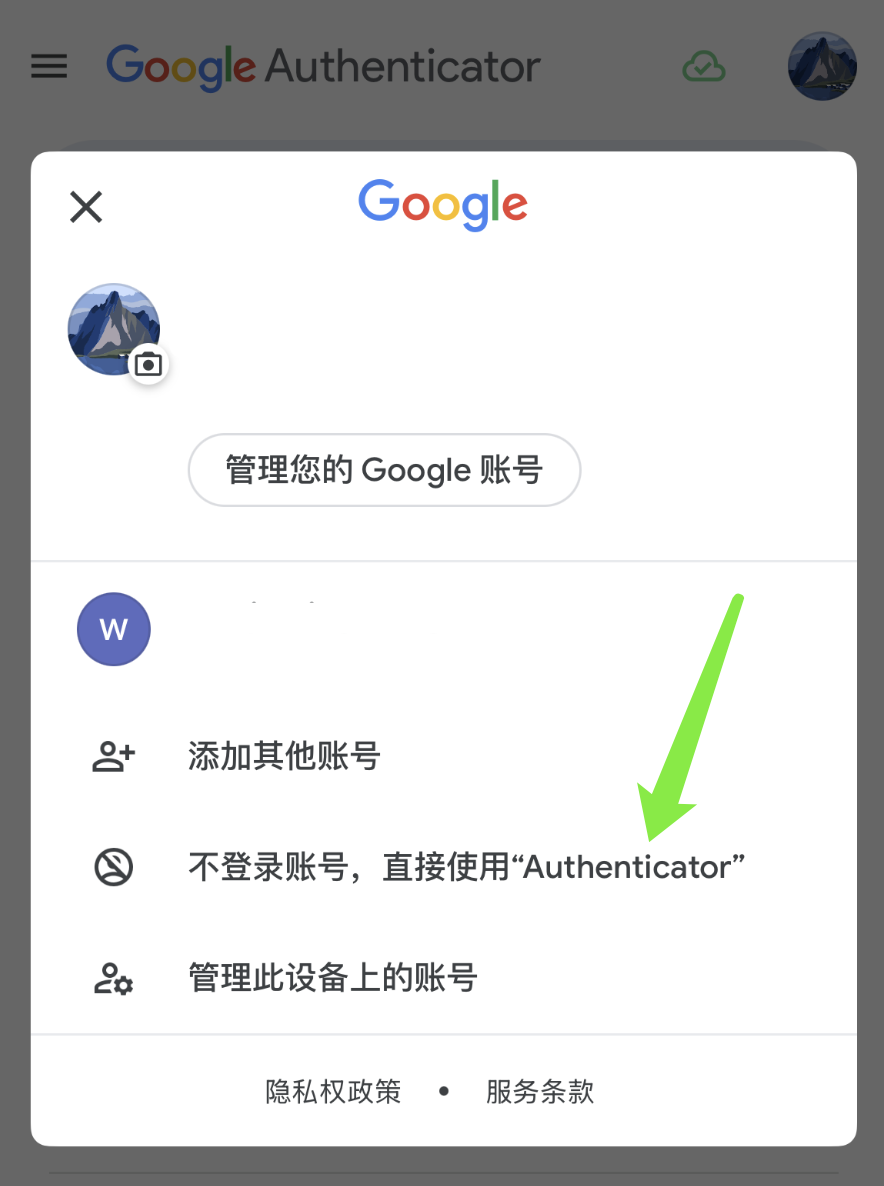Open the navigation hamburger menu
Viewport: 884px width, 1186px height.
click(x=48, y=66)
